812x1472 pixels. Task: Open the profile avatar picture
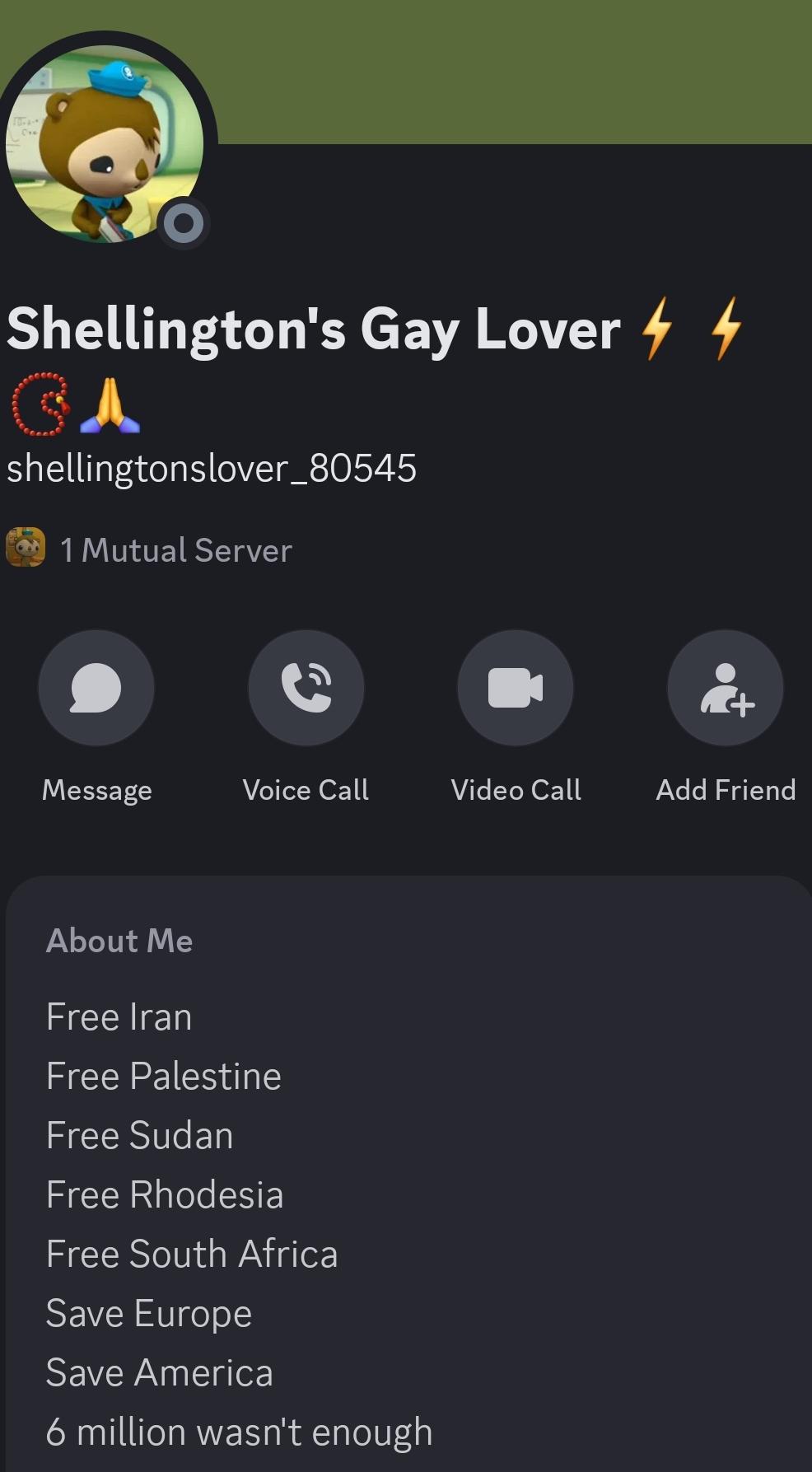(x=105, y=143)
